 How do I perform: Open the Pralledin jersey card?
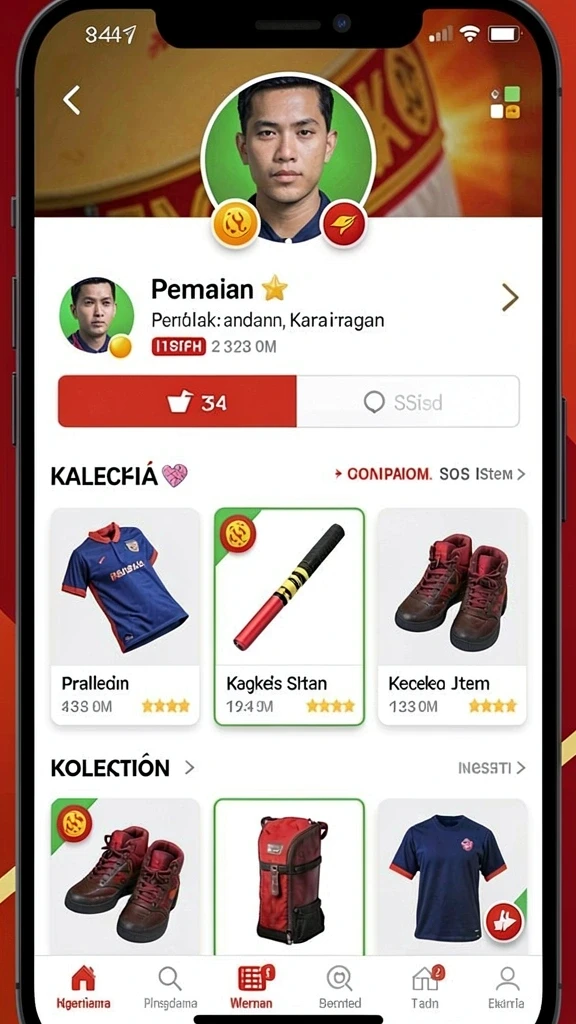(x=125, y=616)
